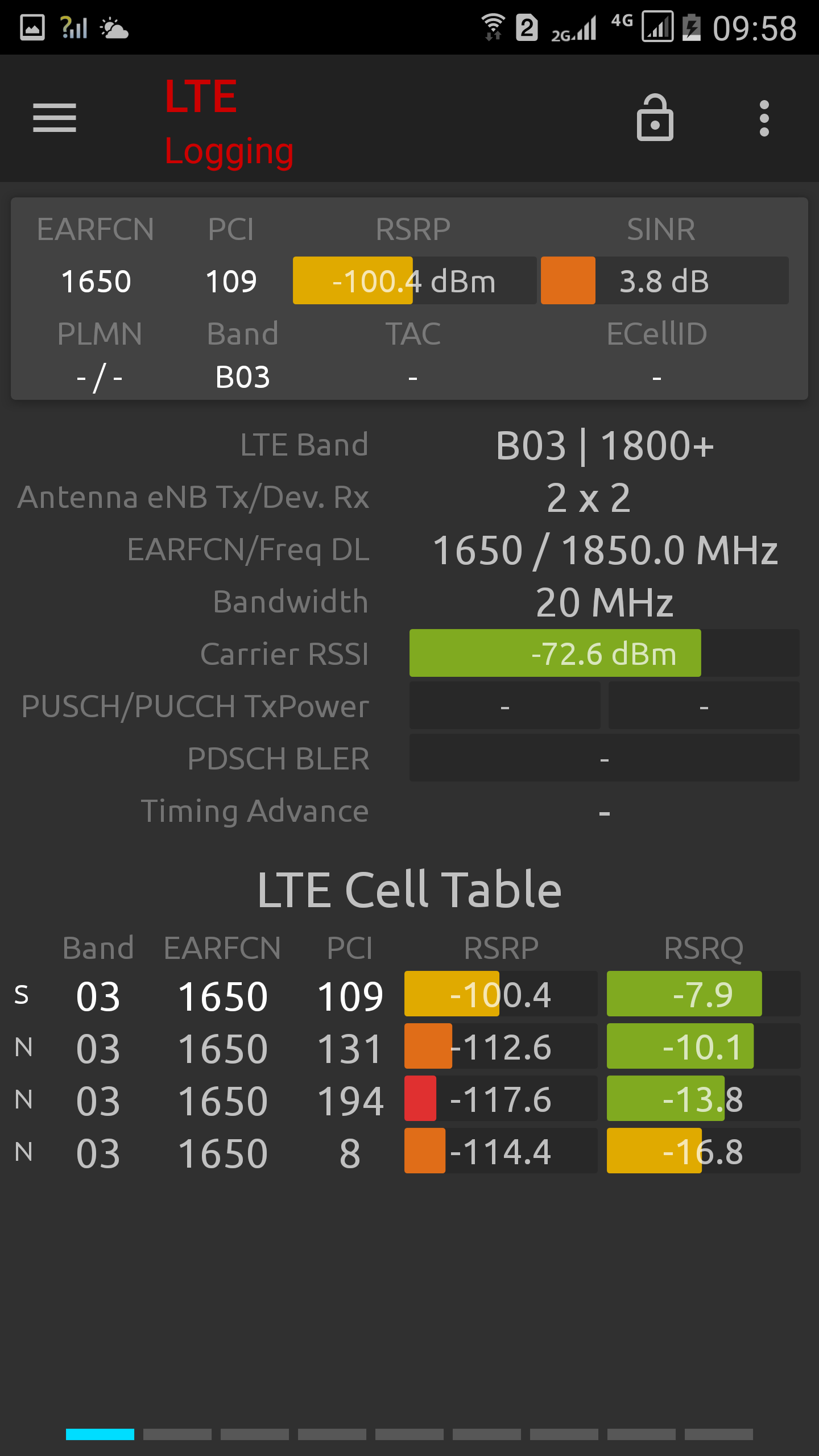Open the three-dot overflow menu

(764, 118)
